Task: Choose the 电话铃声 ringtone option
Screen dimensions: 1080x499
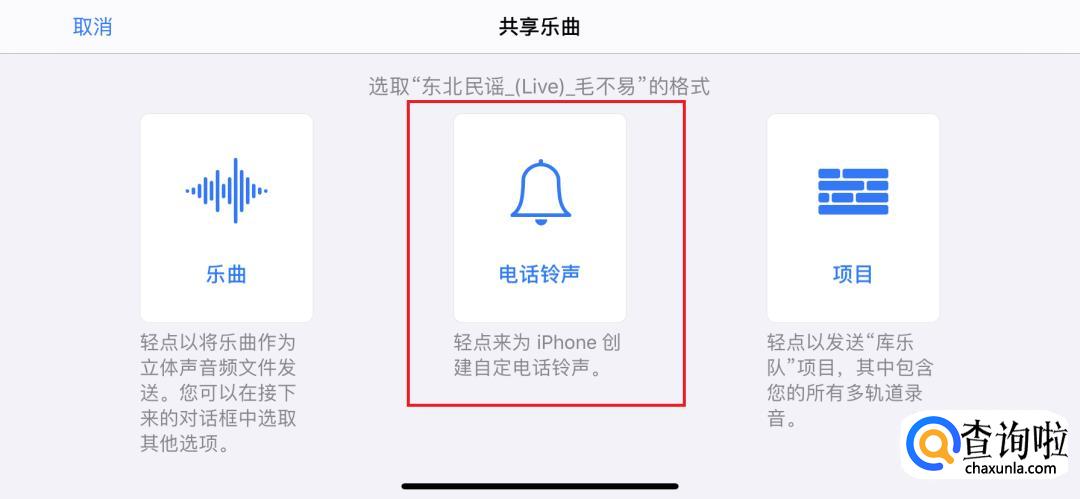Action: (x=540, y=217)
